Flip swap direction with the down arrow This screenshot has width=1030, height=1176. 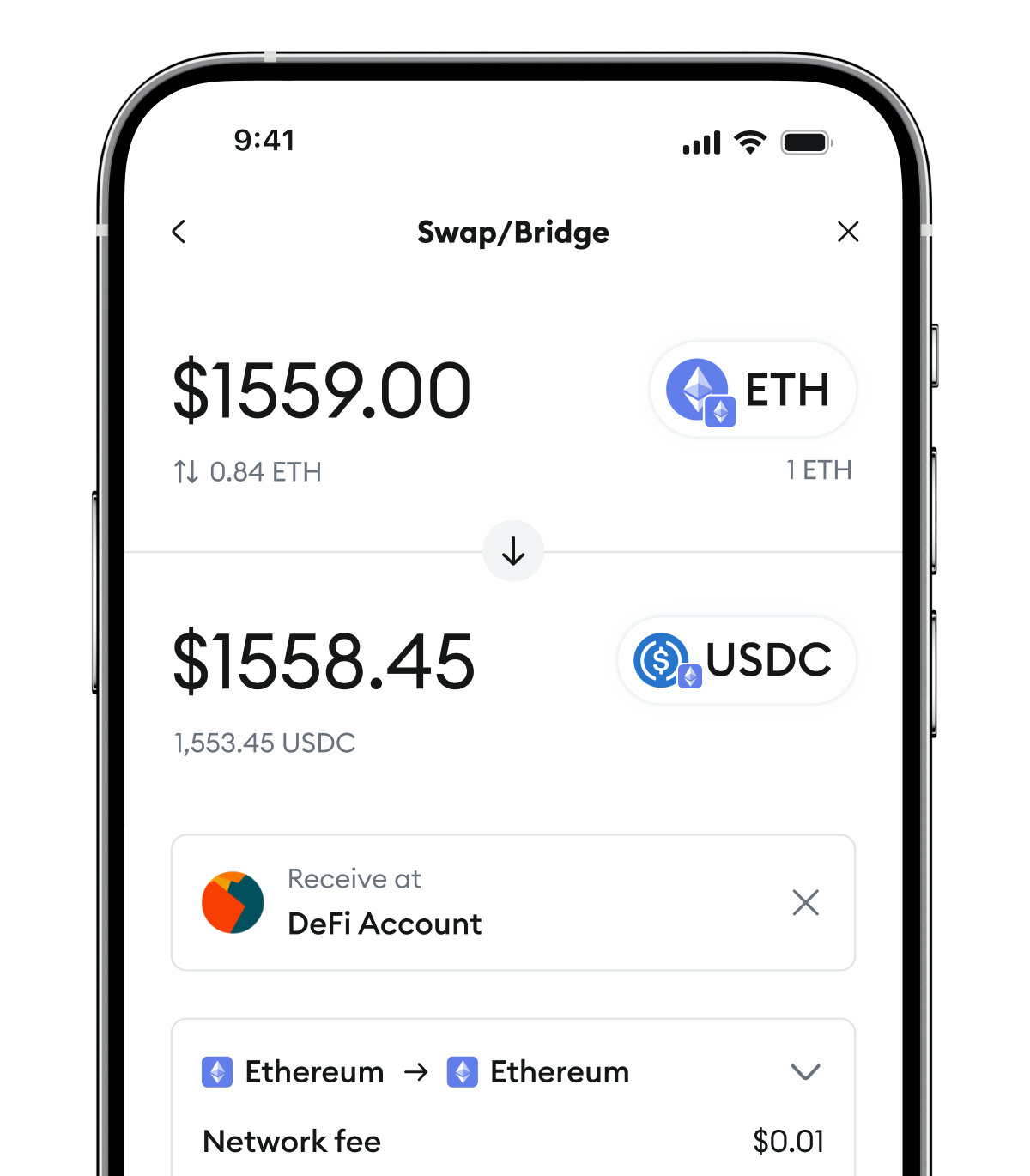(x=513, y=551)
